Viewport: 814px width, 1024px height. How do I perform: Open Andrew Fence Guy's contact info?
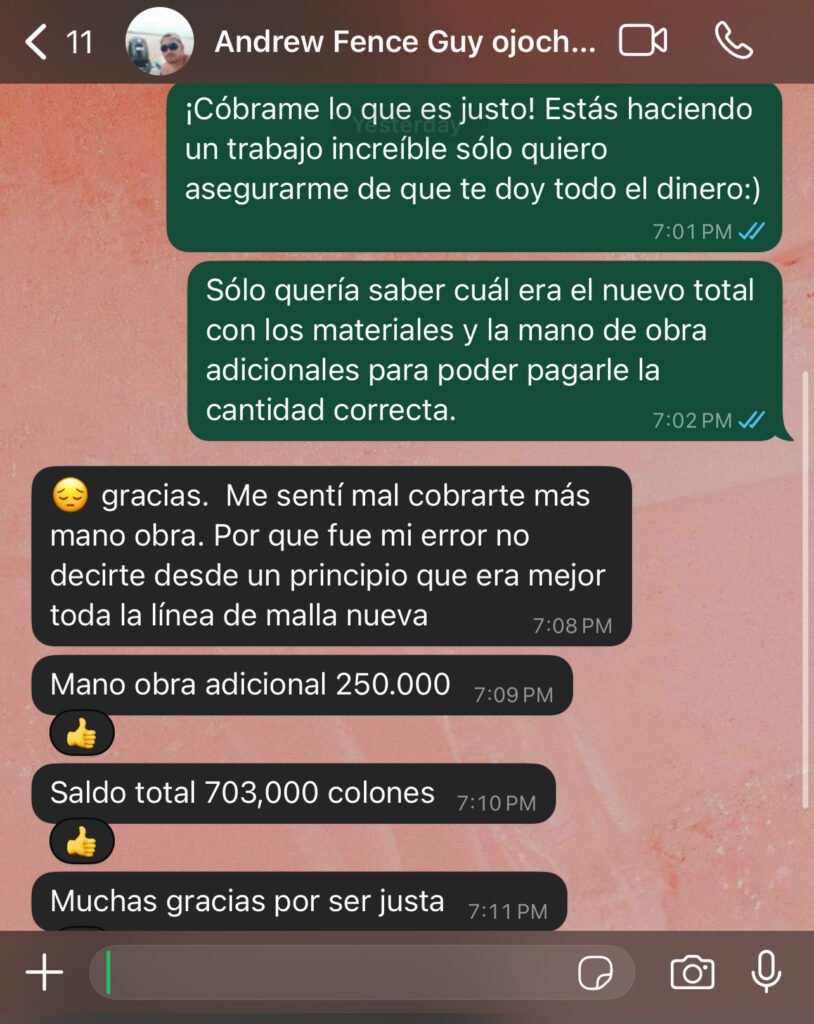tap(405, 42)
